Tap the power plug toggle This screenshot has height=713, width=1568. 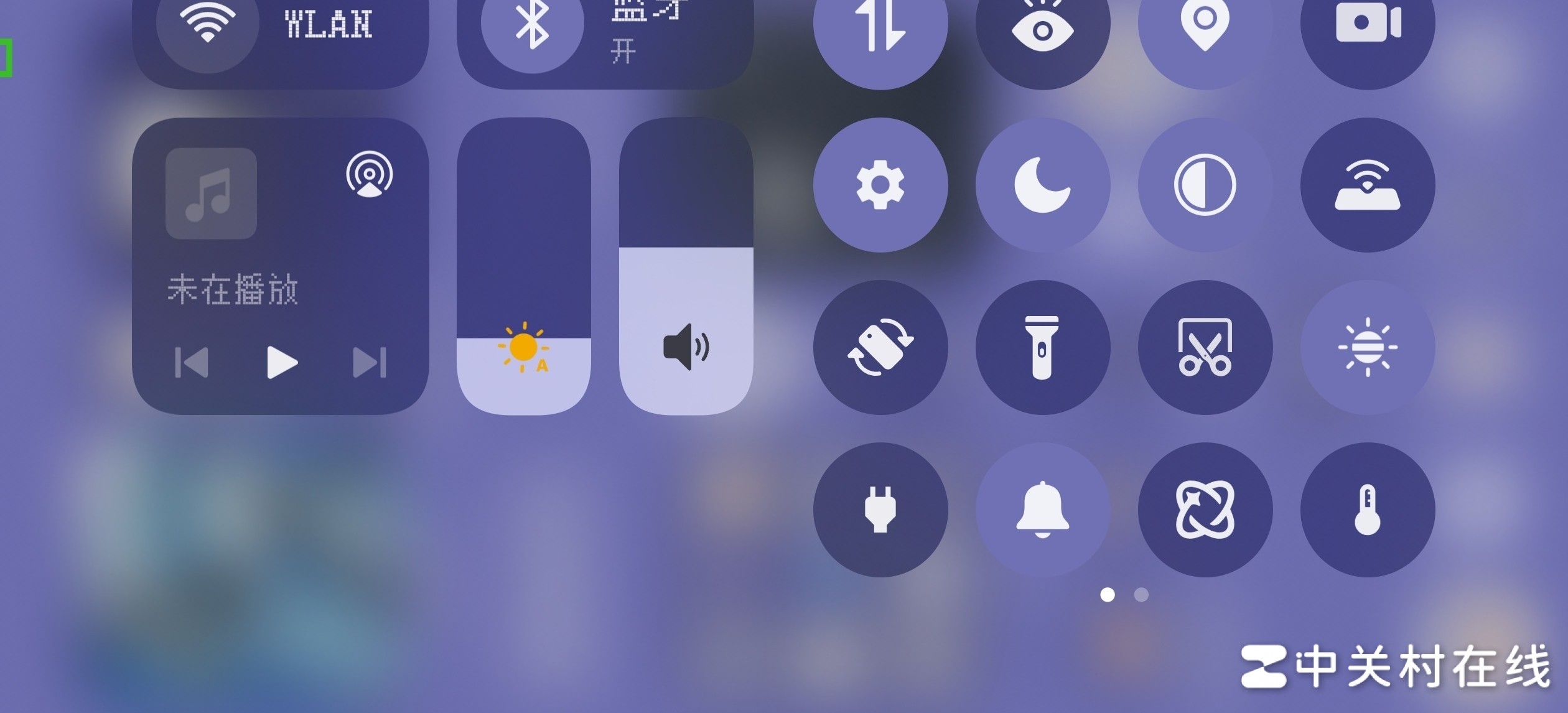point(880,510)
